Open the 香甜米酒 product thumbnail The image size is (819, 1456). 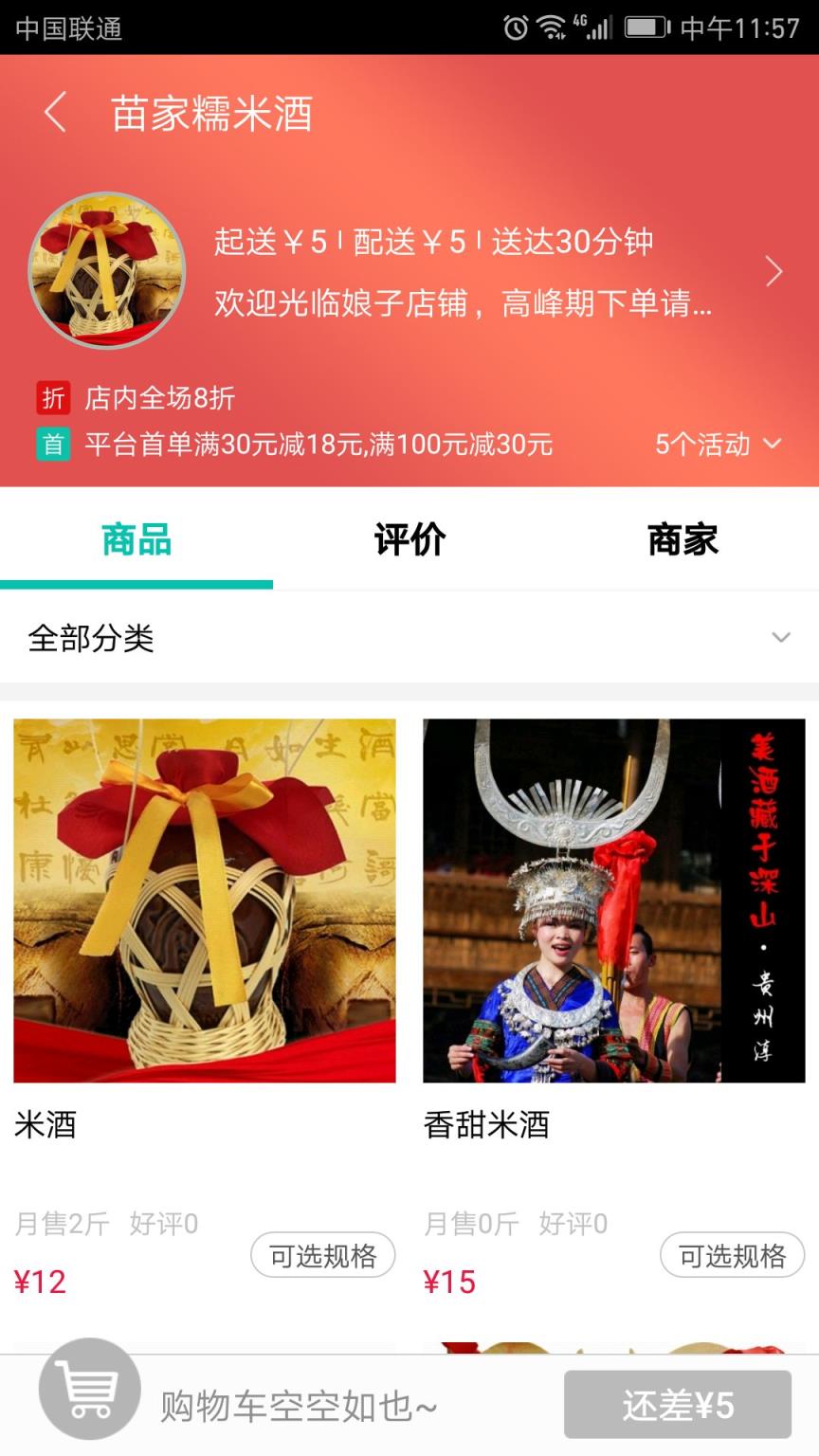(614, 901)
